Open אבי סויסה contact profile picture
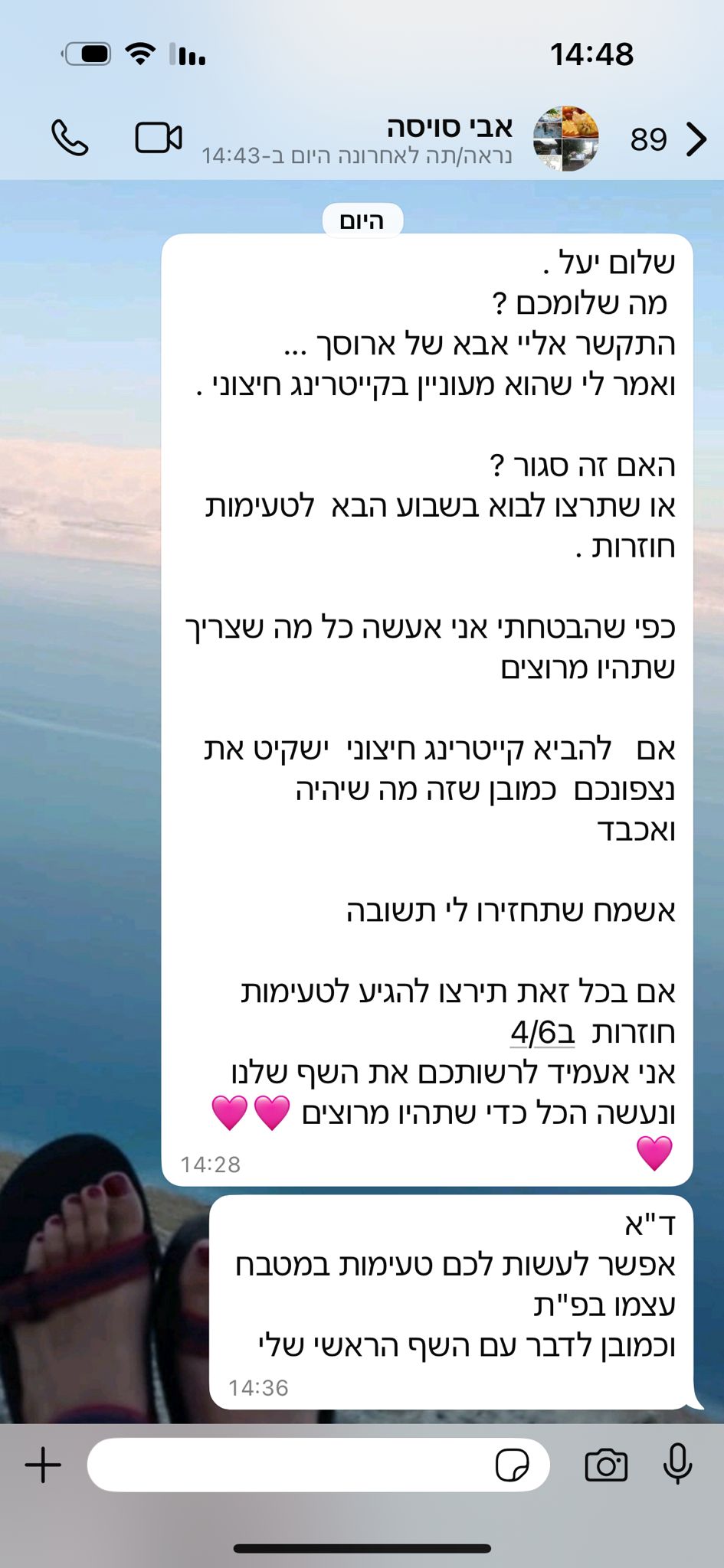This screenshot has width=724, height=1568. pos(565,138)
